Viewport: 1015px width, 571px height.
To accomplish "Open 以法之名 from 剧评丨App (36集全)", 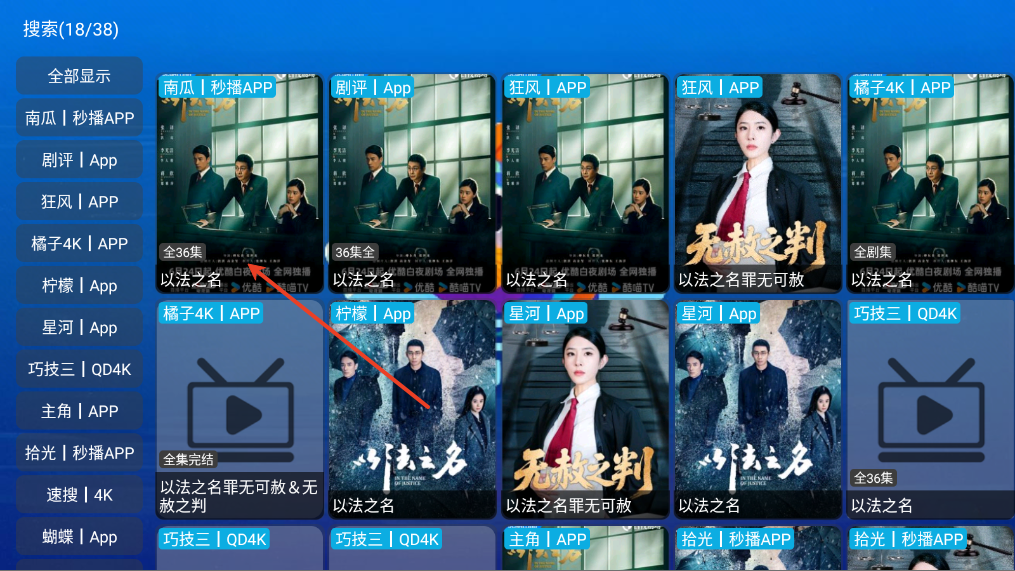I will tap(412, 185).
